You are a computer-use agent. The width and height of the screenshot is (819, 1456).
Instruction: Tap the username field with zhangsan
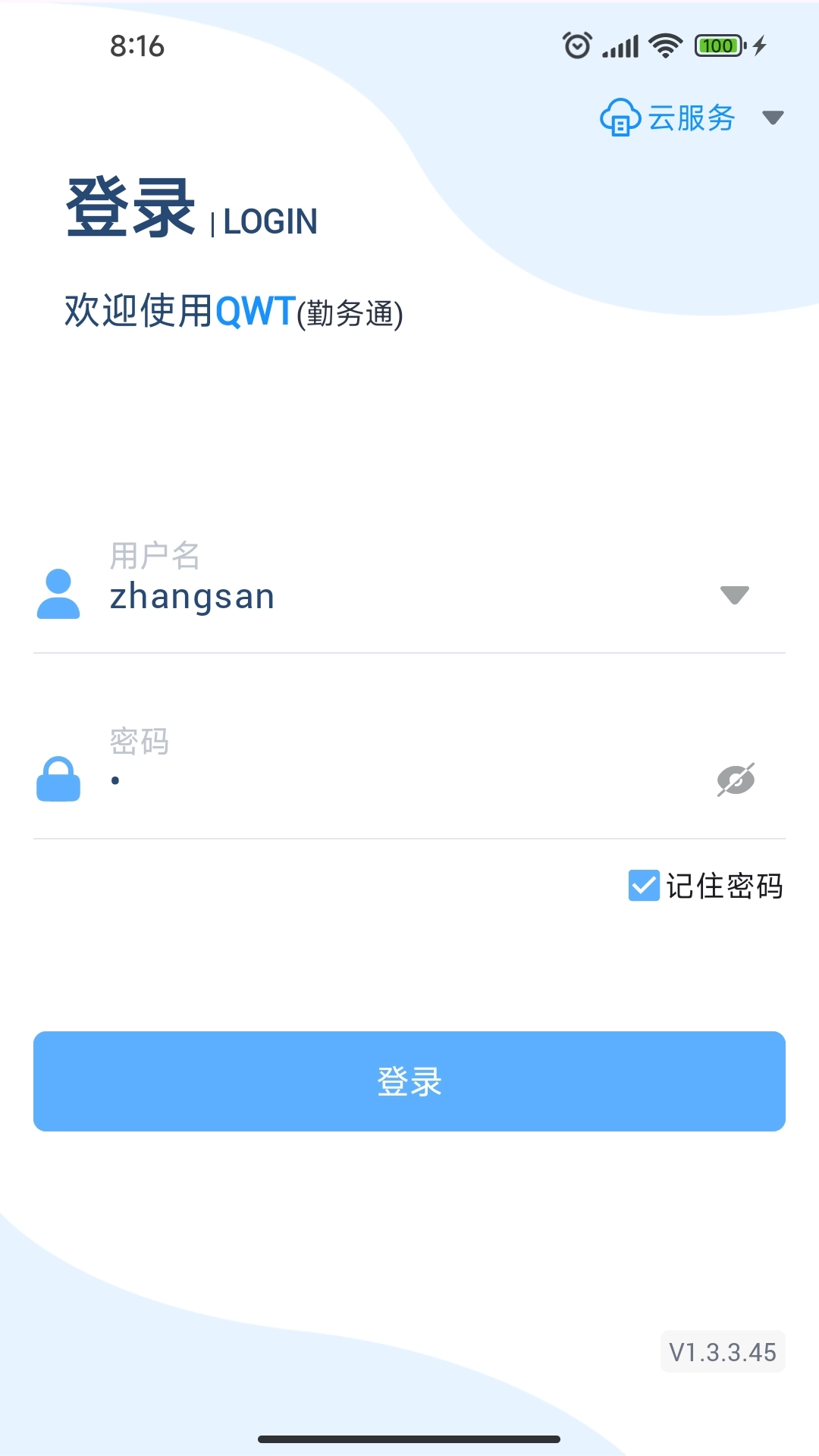(379, 596)
